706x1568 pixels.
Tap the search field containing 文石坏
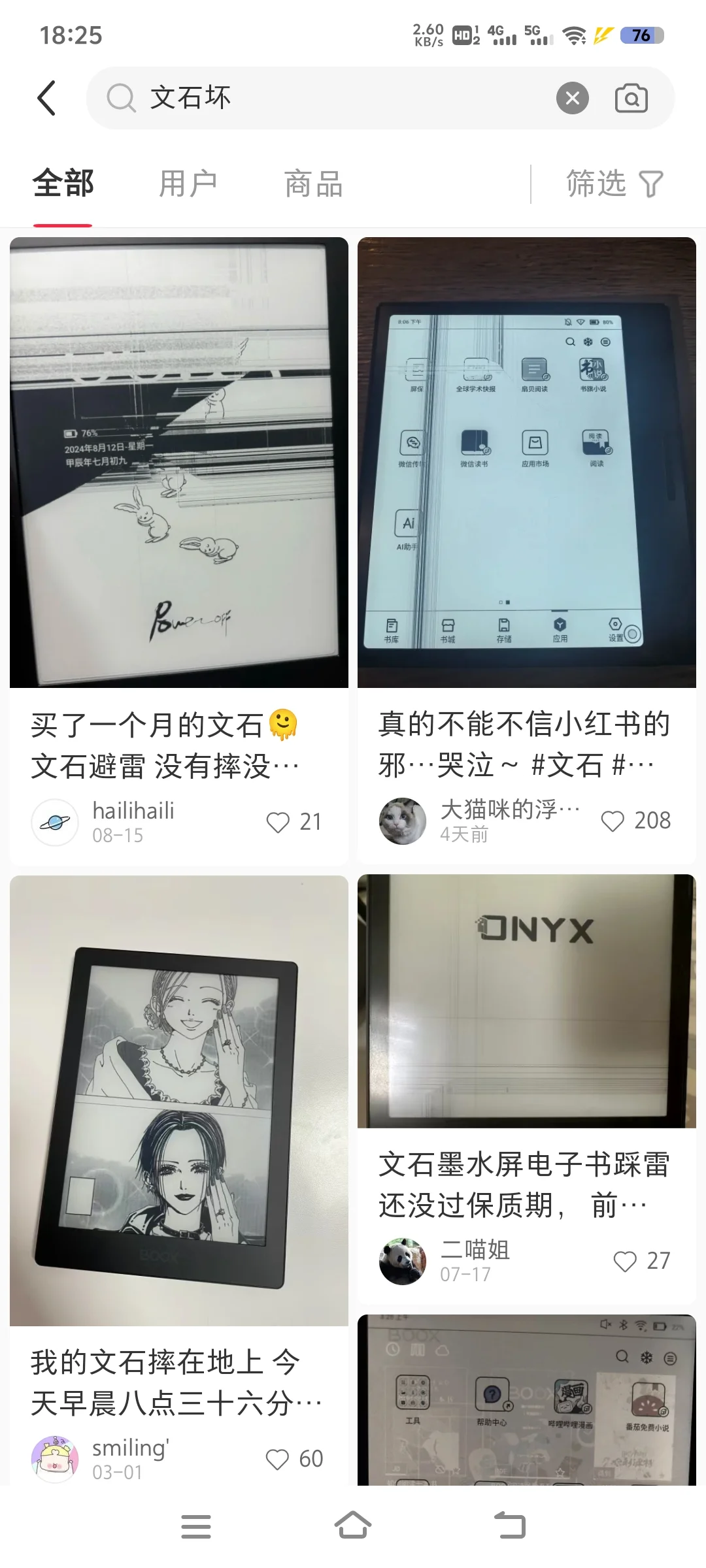click(320, 98)
